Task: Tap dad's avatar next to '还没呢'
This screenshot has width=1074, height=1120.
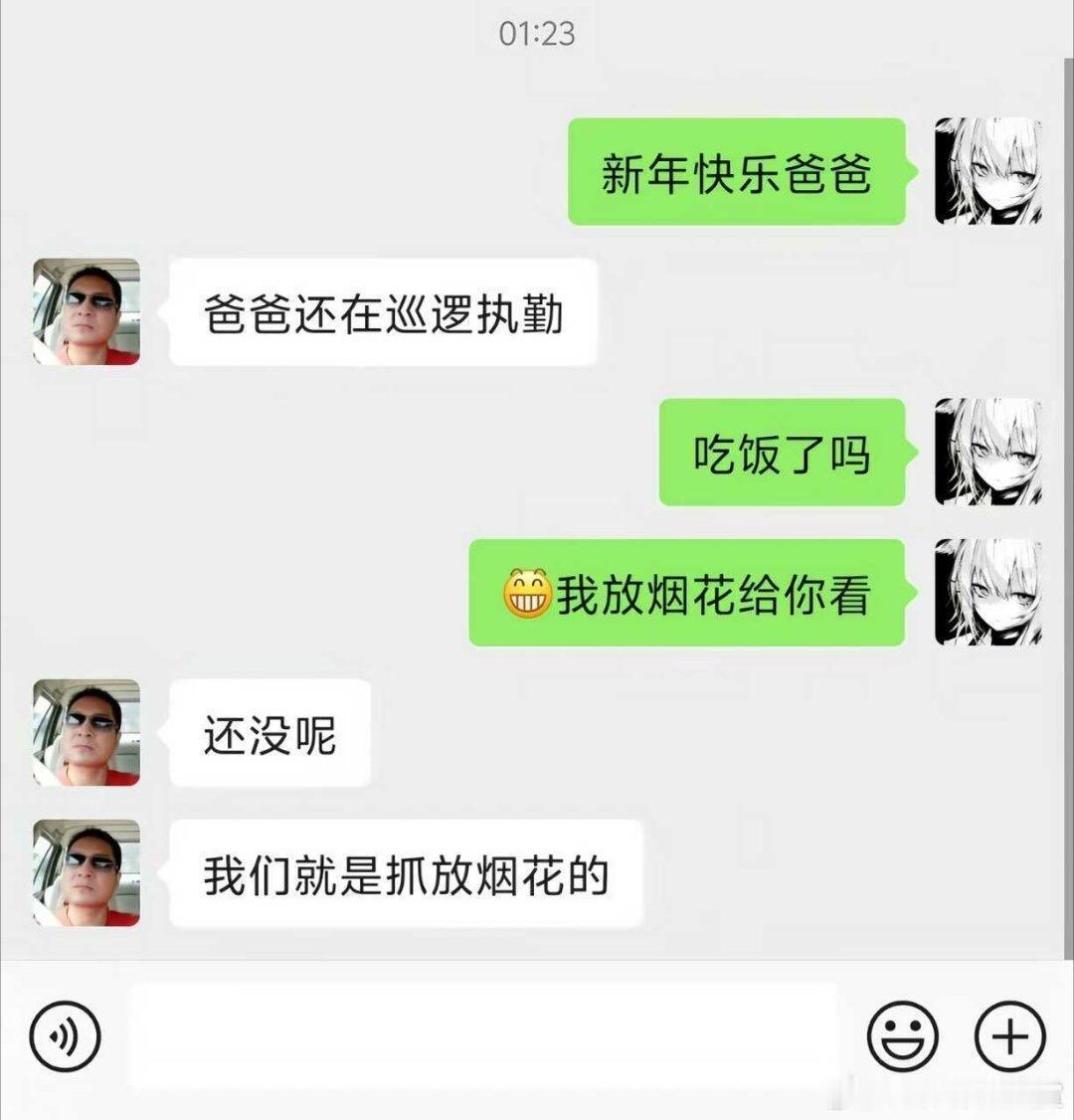Action: [85, 733]
